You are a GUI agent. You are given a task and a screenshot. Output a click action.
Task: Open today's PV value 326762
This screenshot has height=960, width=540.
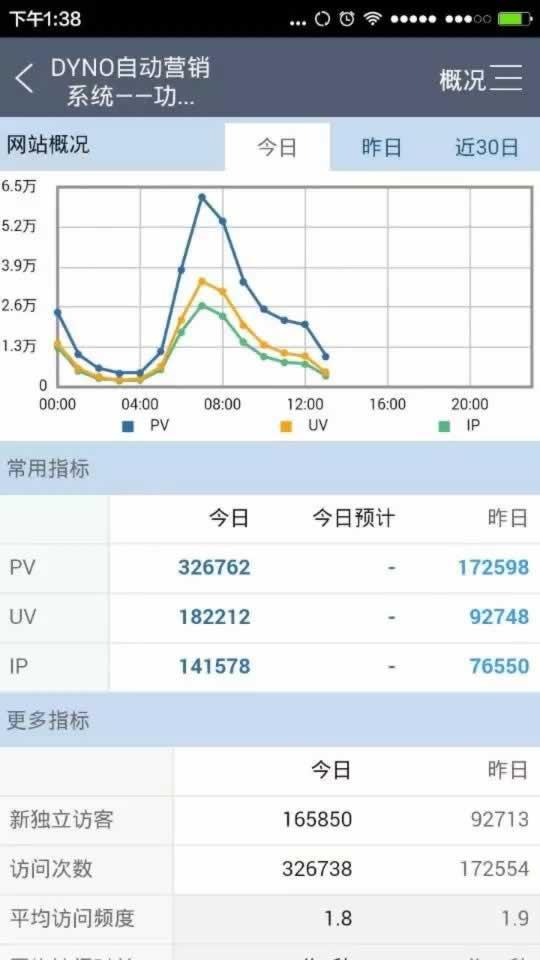click(x=214, y=568)
